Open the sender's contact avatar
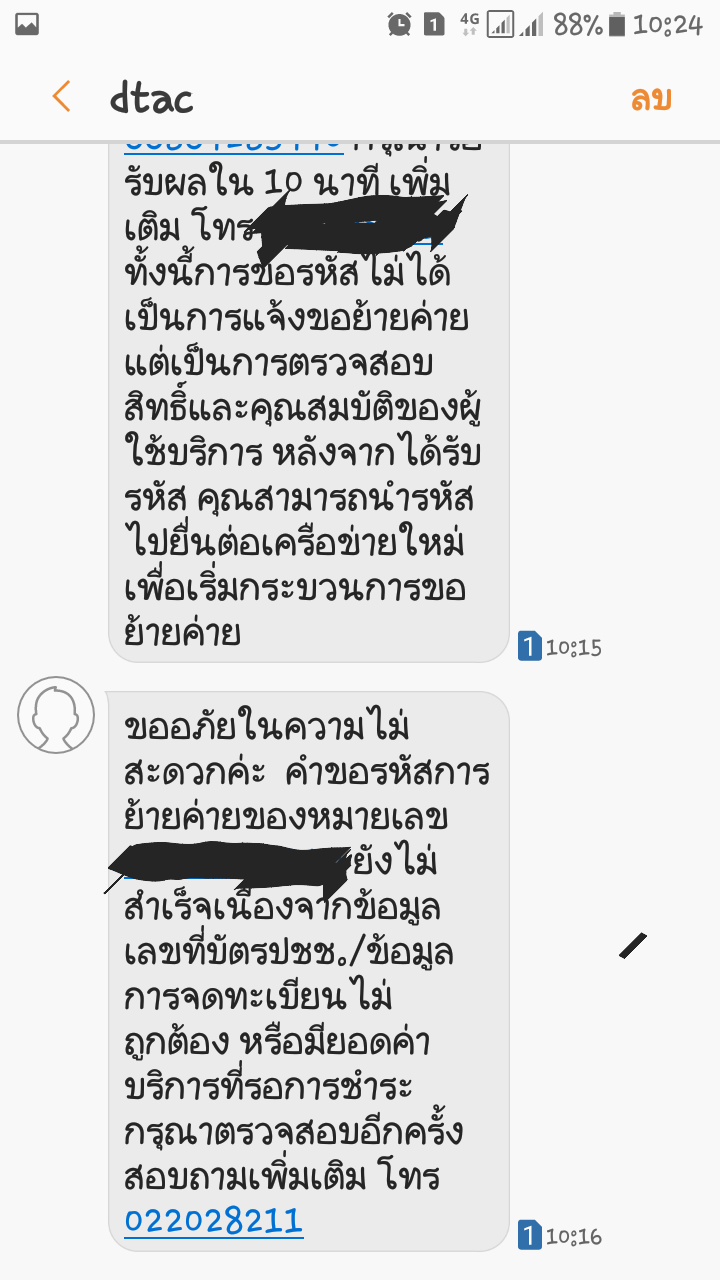The image size is (720, 1280). [56, 715]
